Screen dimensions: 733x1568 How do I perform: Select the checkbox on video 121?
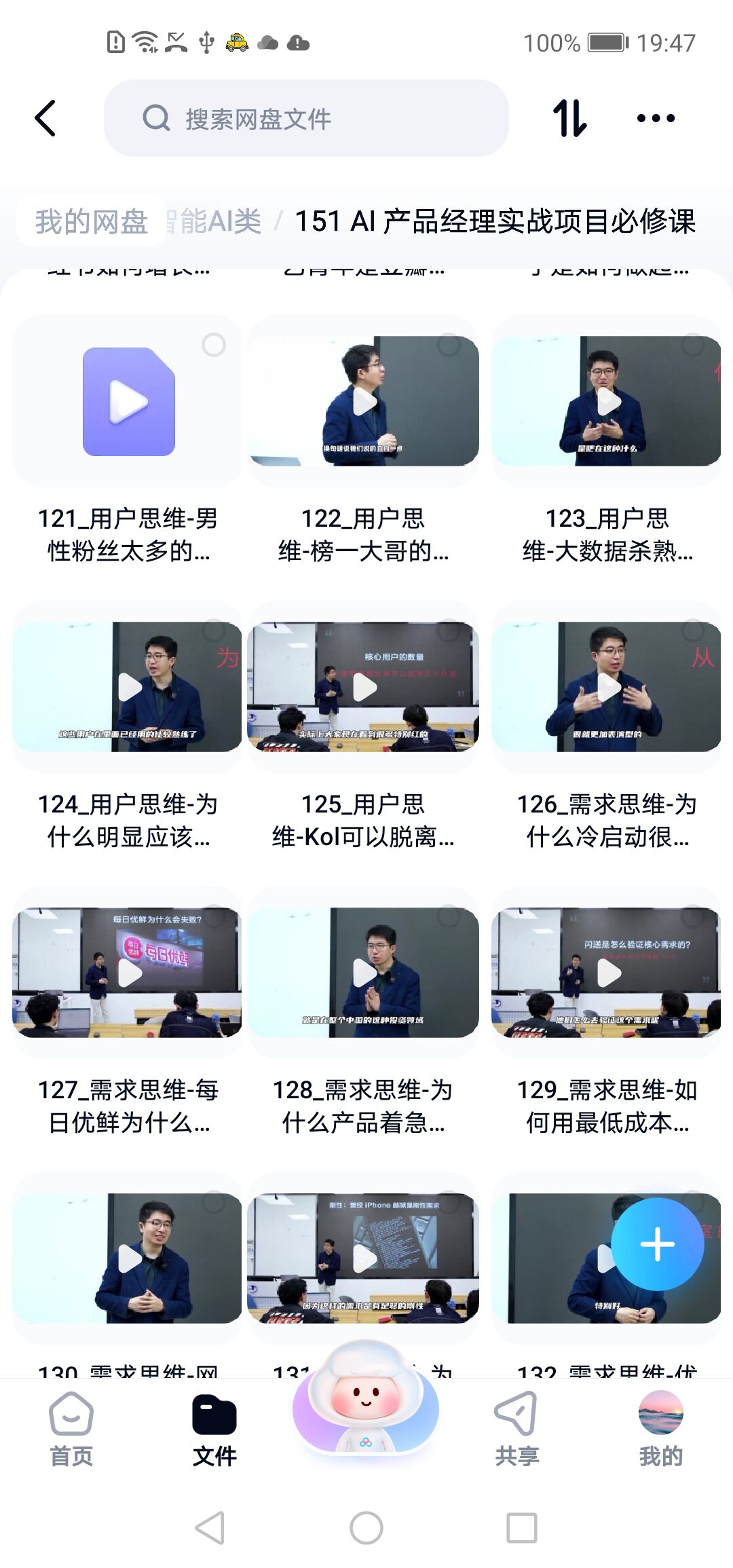coord(214,345)
